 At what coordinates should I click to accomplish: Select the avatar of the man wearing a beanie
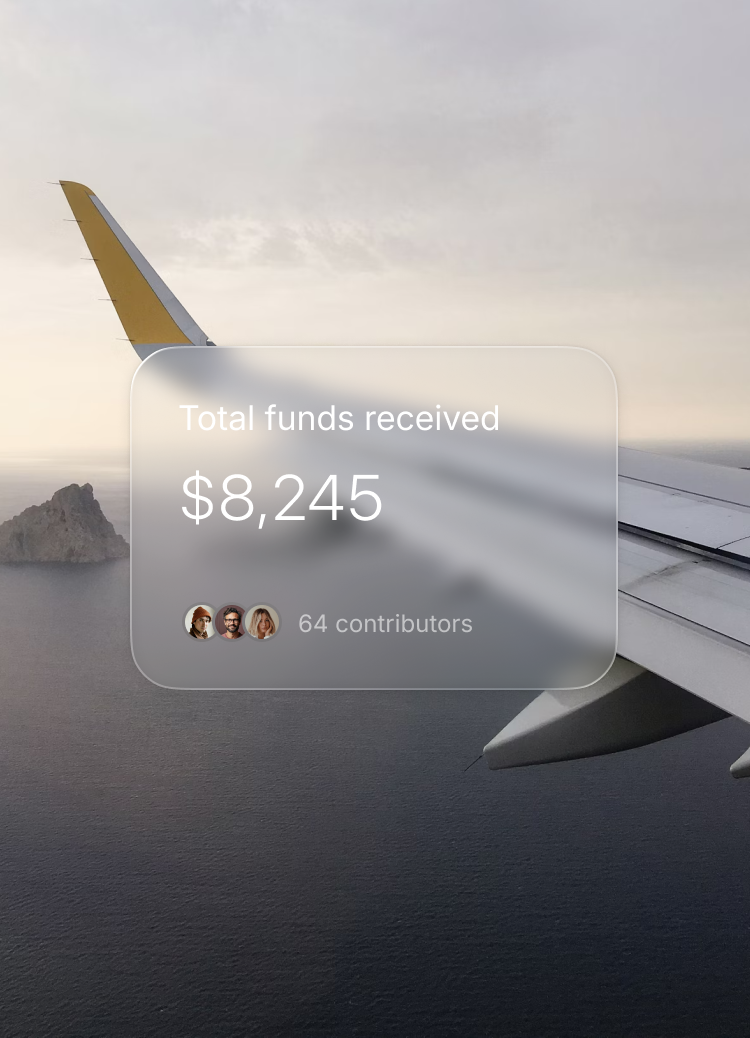point(200,622)
